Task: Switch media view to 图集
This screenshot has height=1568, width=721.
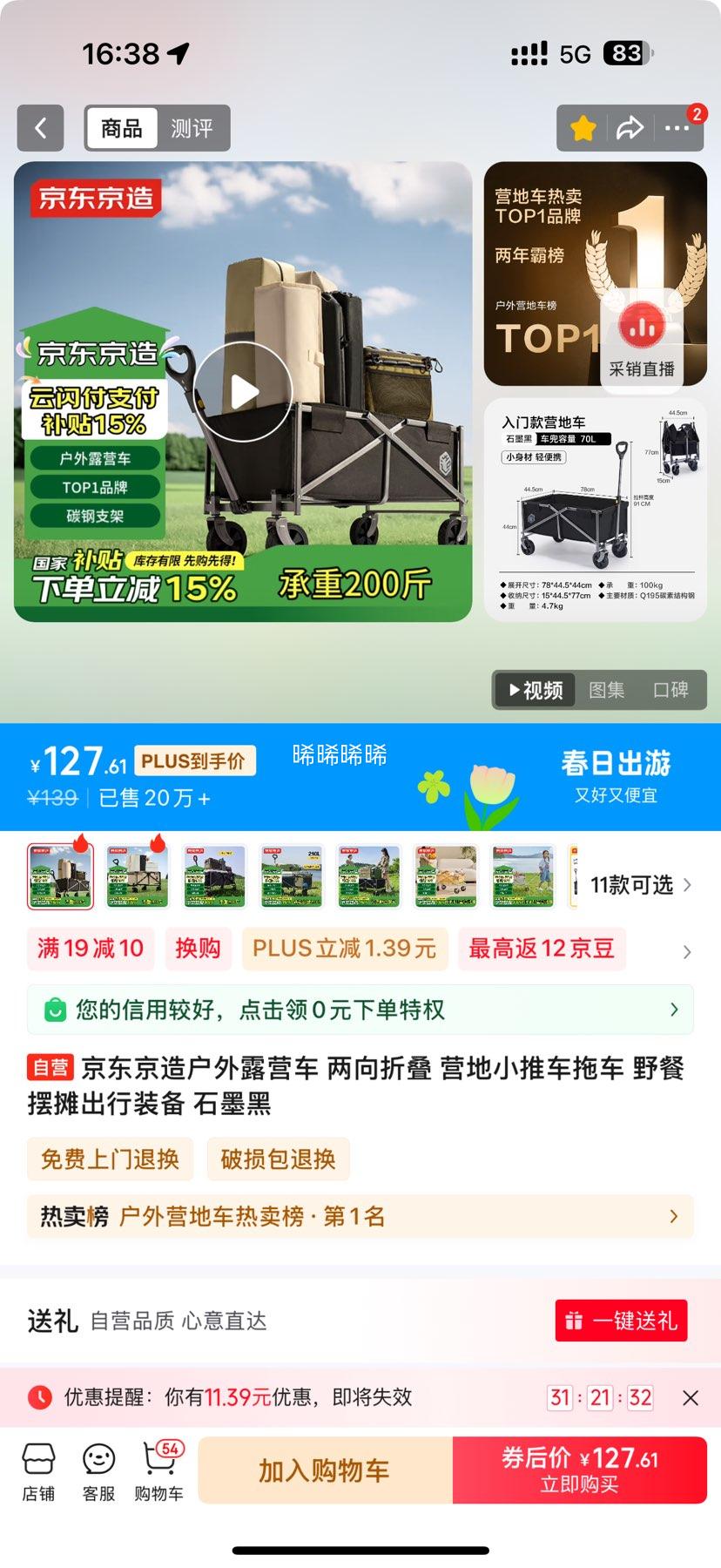Action: (x=606, y=690)
